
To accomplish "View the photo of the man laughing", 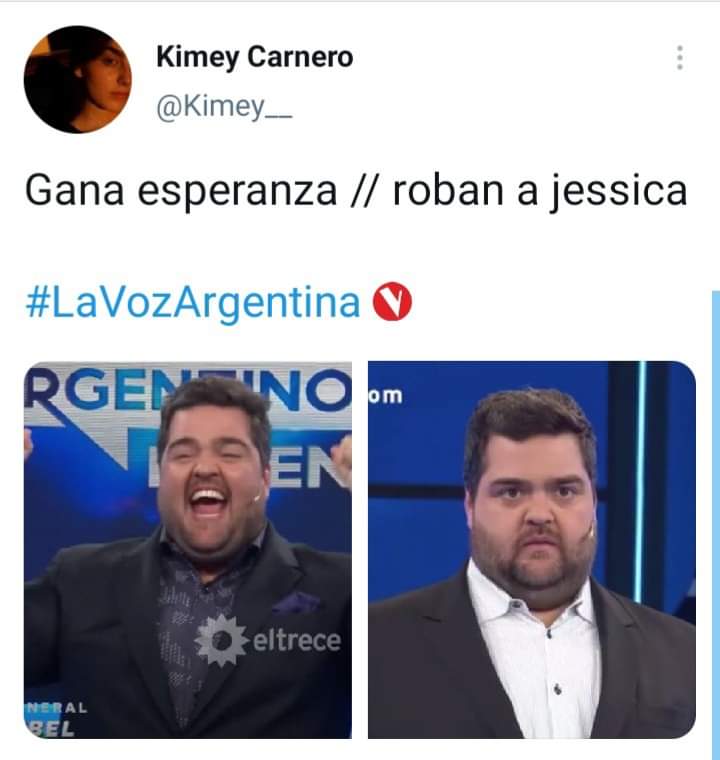I will (x=188, y=549).
